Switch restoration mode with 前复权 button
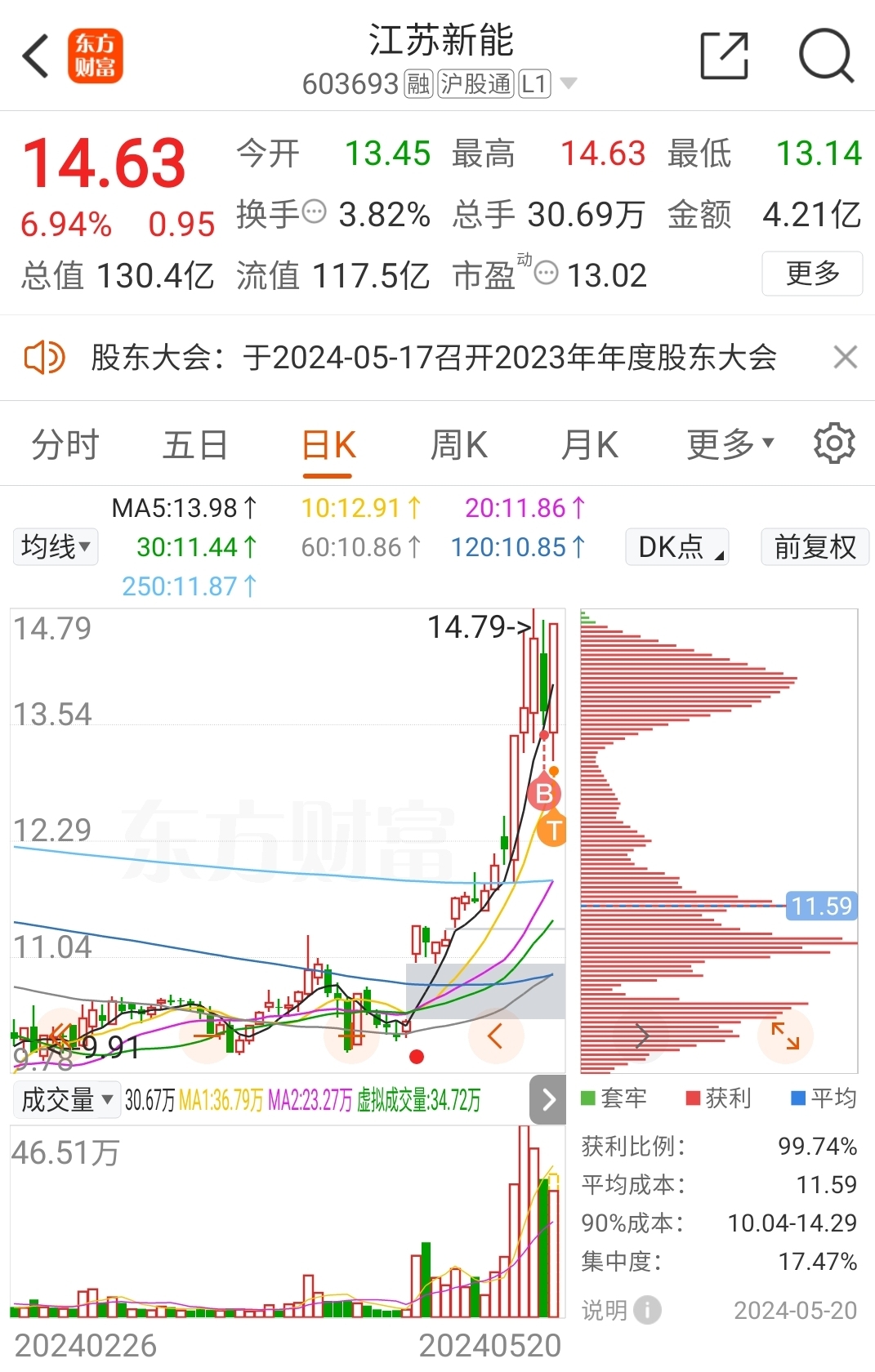This screenshot has height=1372, width=875. [x=814, y=547]
